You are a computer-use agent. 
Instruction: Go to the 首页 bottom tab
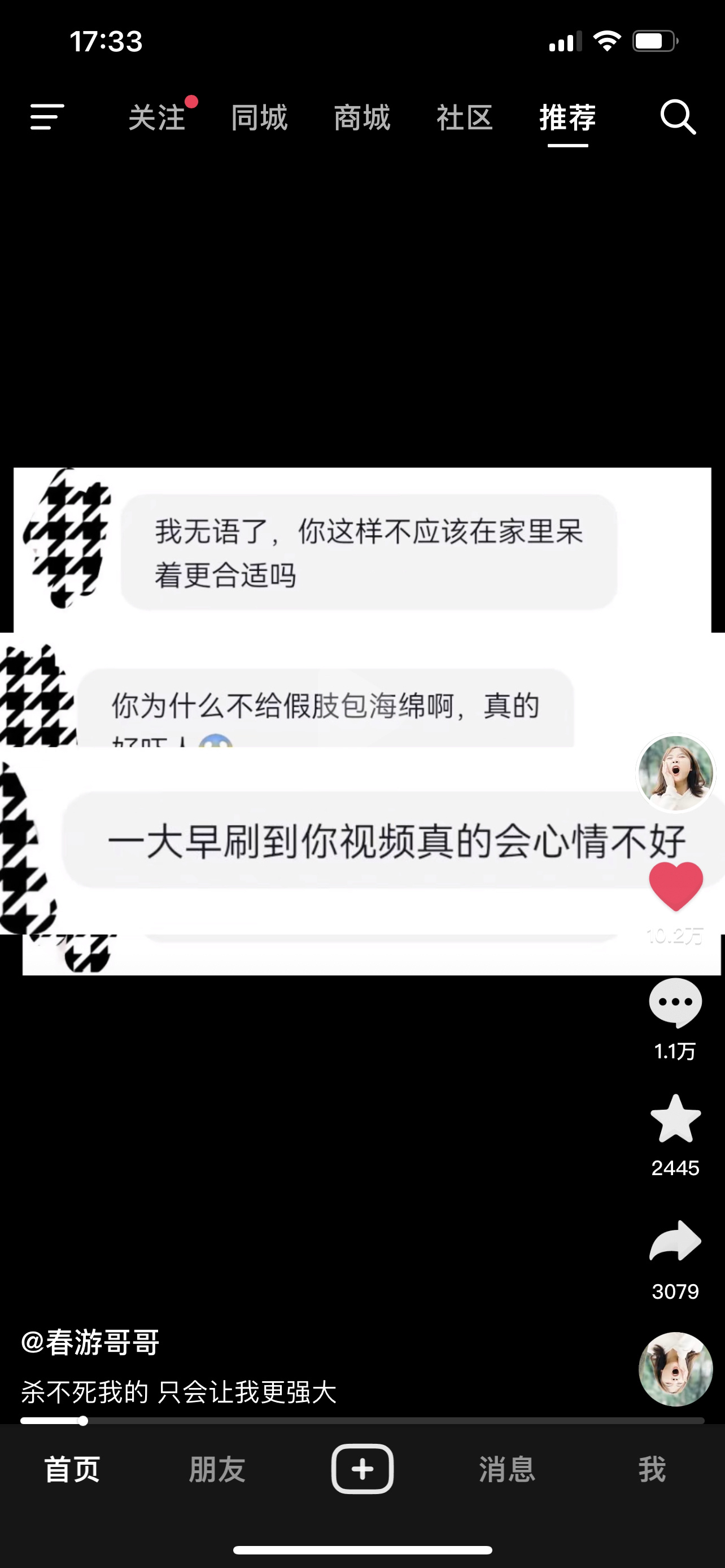click(x=72, y=1469)
